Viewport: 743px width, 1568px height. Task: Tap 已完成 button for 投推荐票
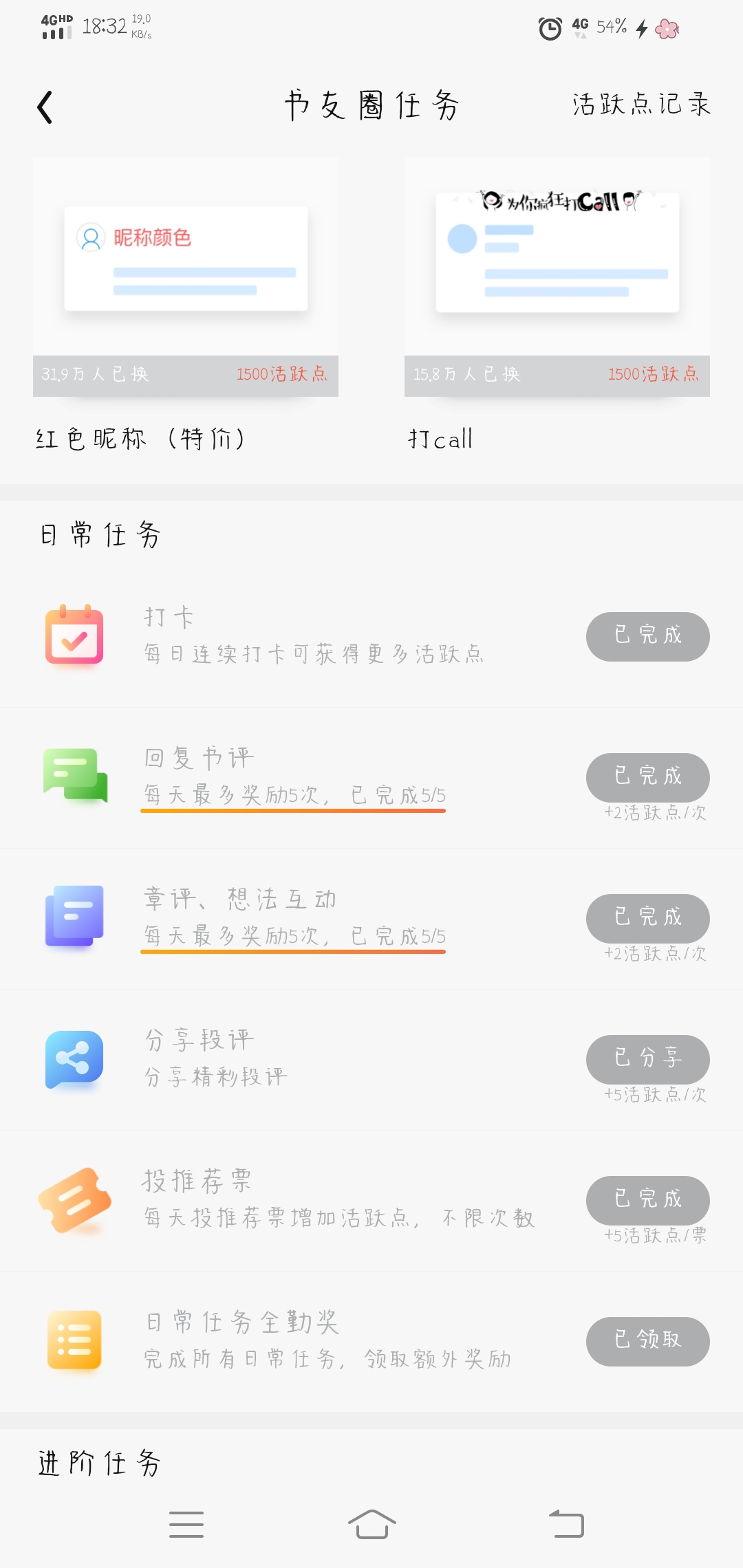[647, 1200]
